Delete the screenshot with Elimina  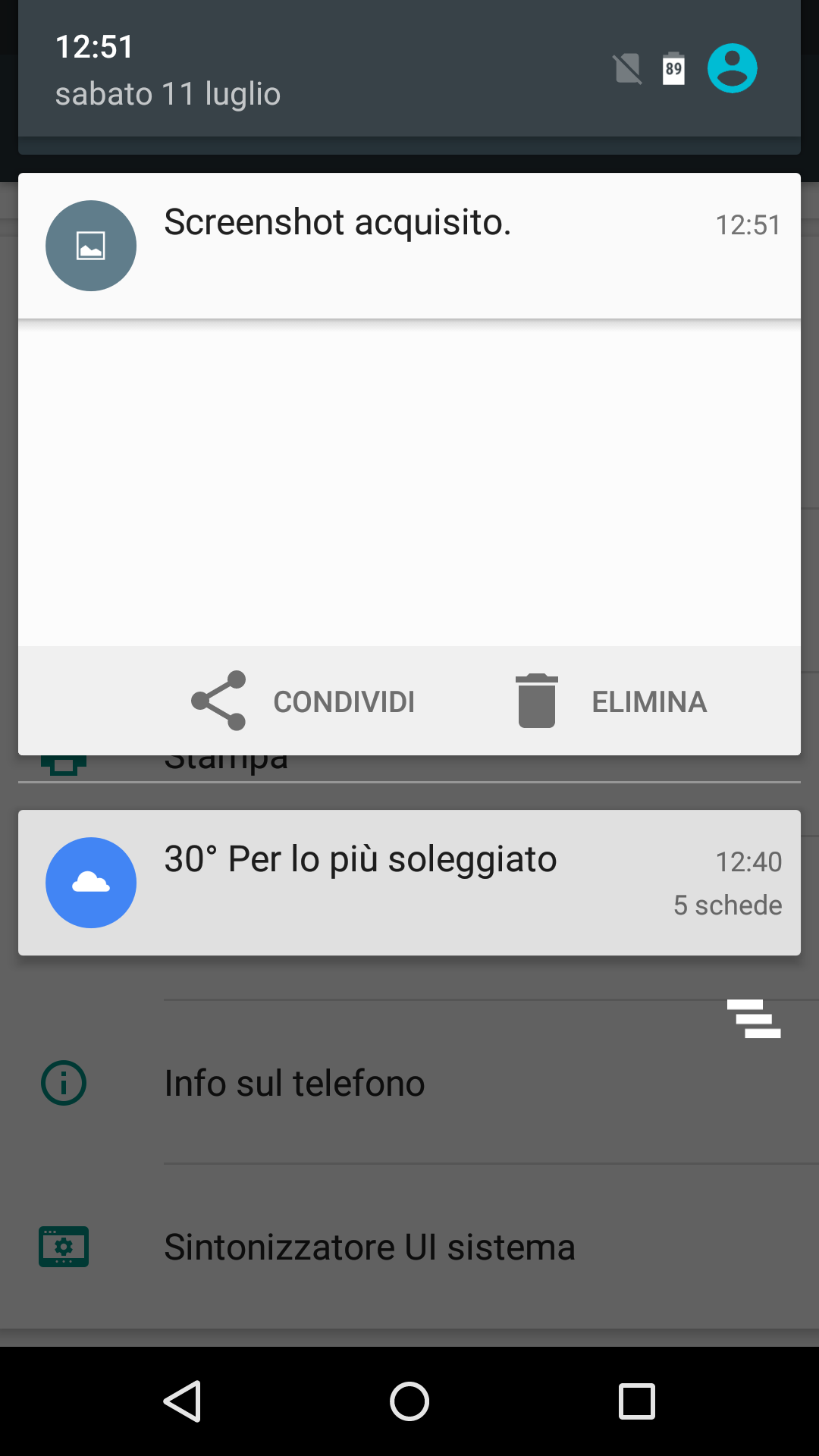[610, 701]
